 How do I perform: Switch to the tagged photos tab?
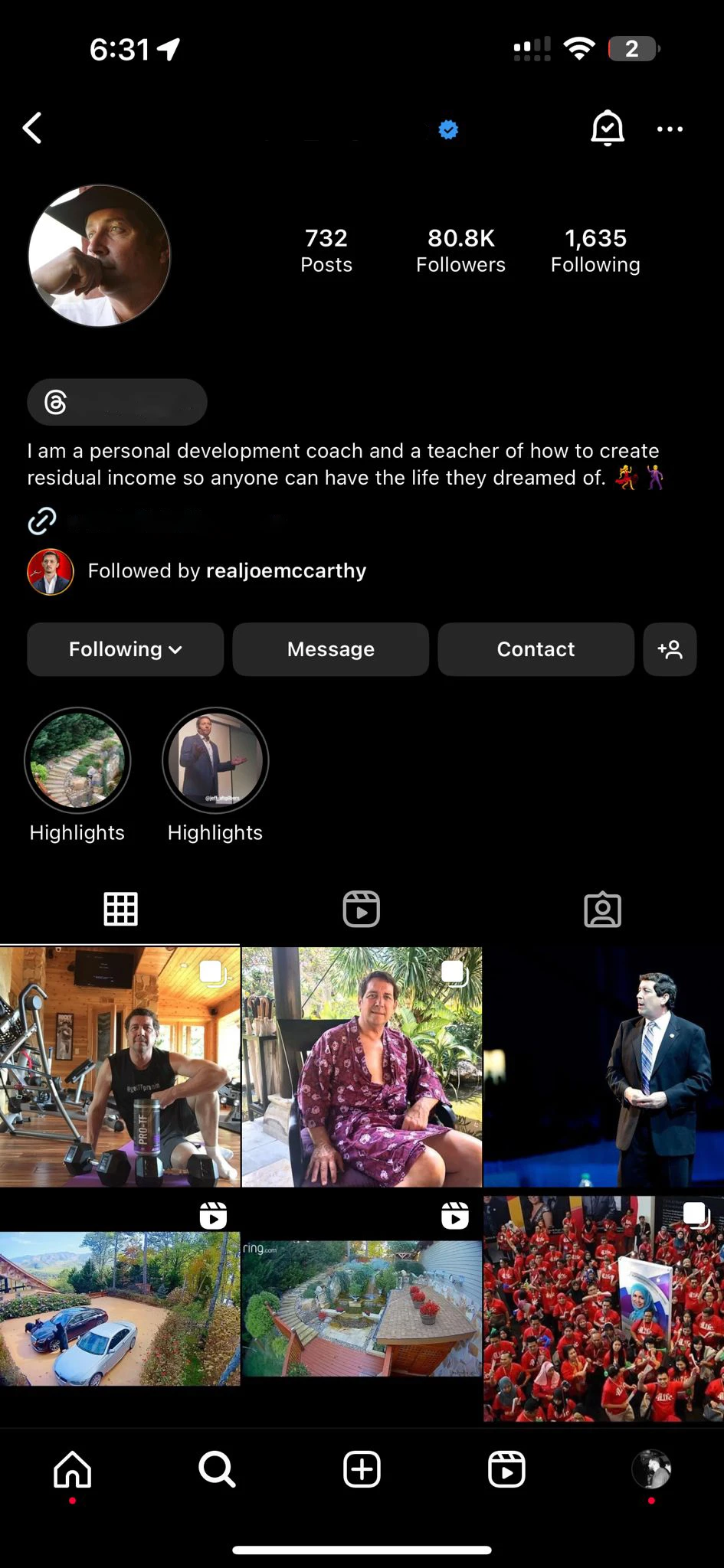tap(602, 909)
